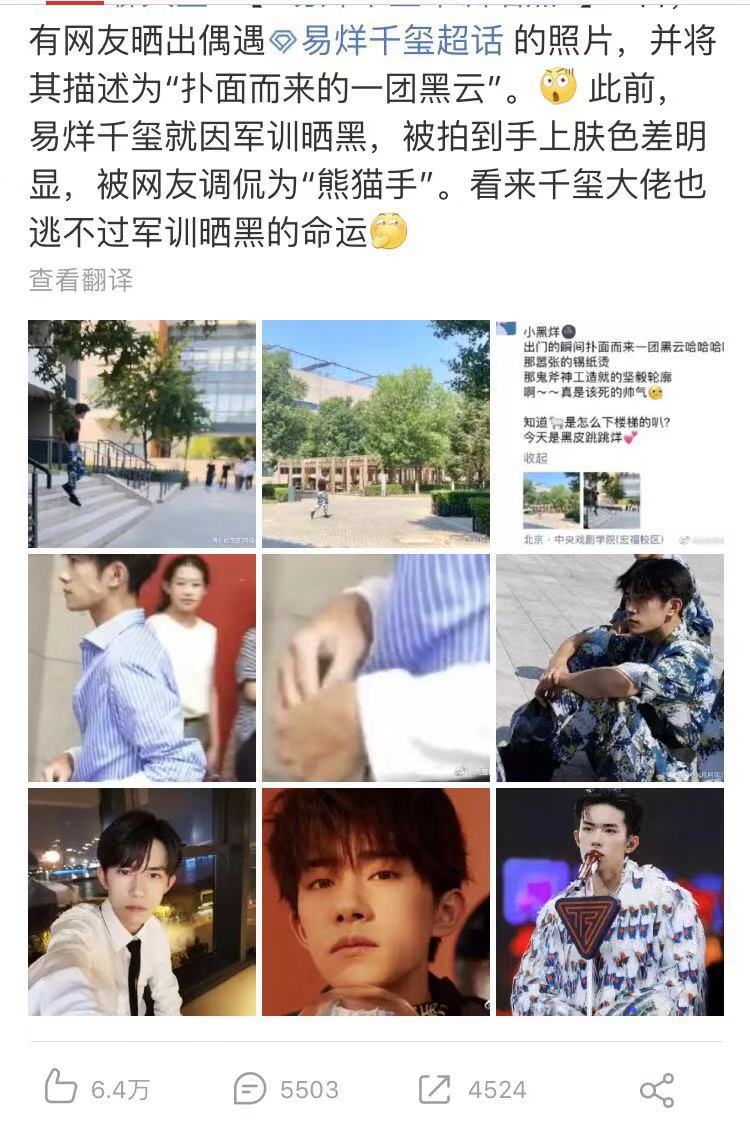This screenshot has height=1127, width=750.
Task: Open the photo of the man sitting in camouflage uniform
Action: (x=609, y=667)
